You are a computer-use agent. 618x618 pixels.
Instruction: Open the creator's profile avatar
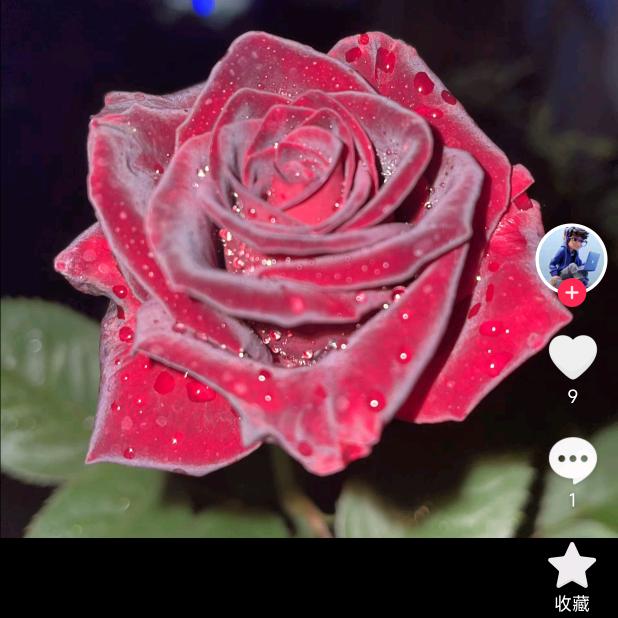click(x=572, y=256)
